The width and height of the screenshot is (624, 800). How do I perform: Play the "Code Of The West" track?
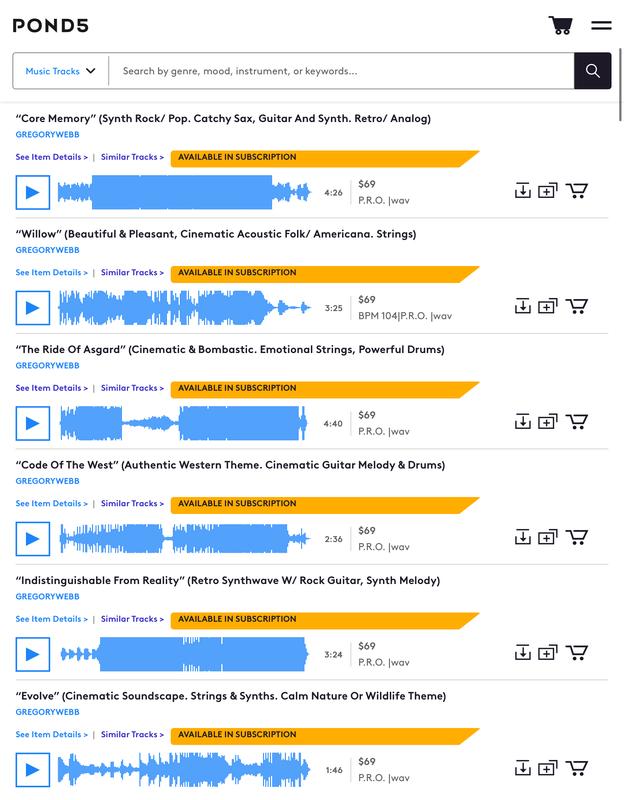click(x=33, y=539)
